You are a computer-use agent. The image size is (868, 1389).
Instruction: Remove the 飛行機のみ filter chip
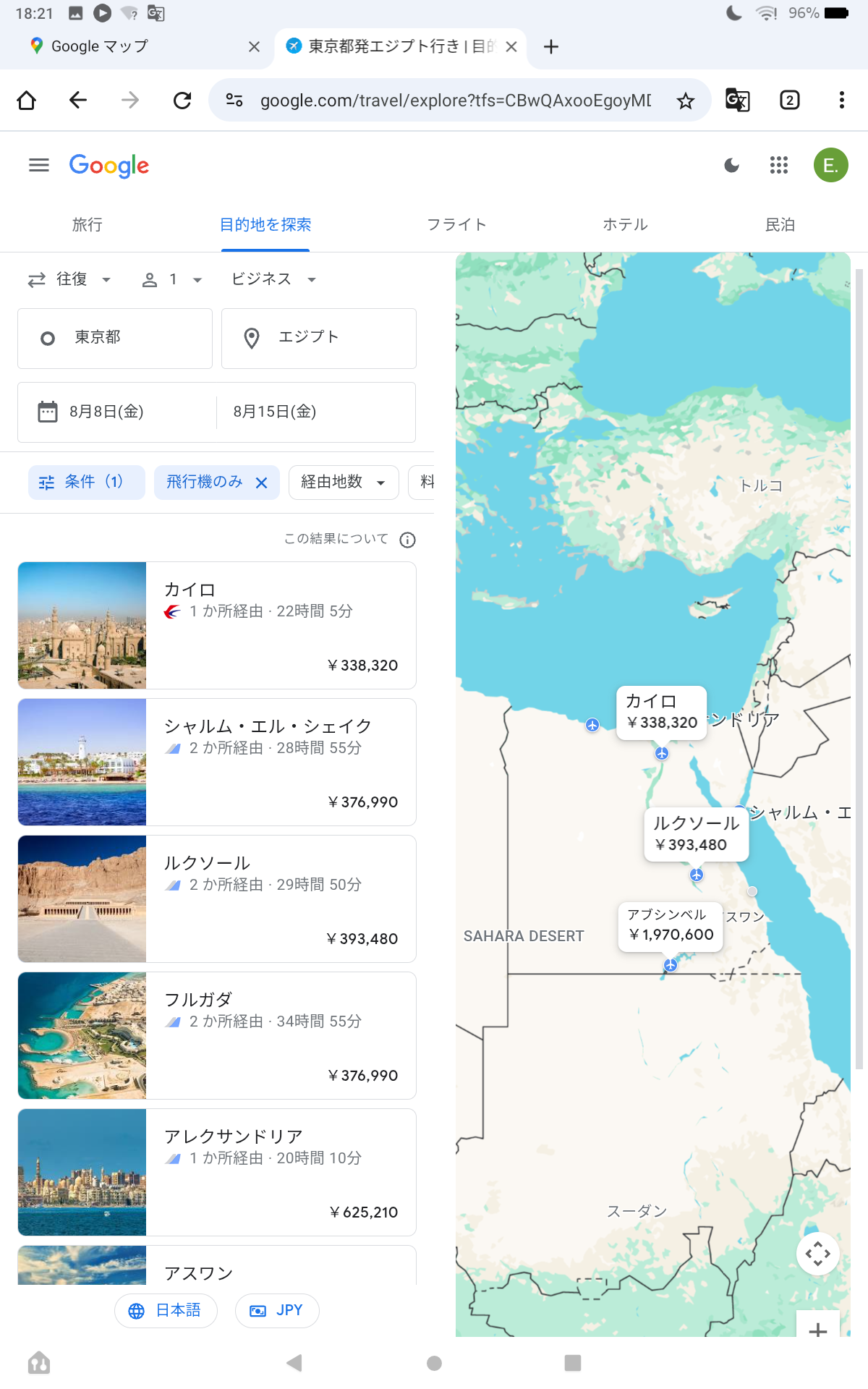coord(262,483)
